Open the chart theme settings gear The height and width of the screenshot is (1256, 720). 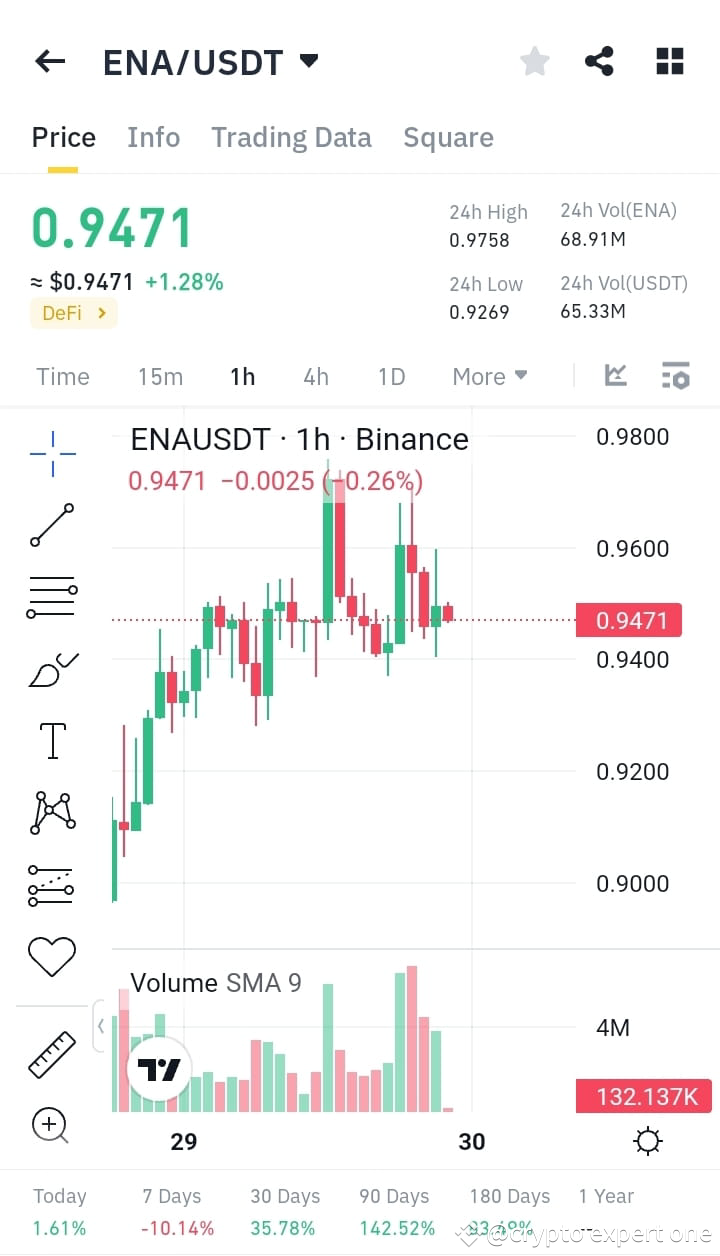pos(647,1140)
